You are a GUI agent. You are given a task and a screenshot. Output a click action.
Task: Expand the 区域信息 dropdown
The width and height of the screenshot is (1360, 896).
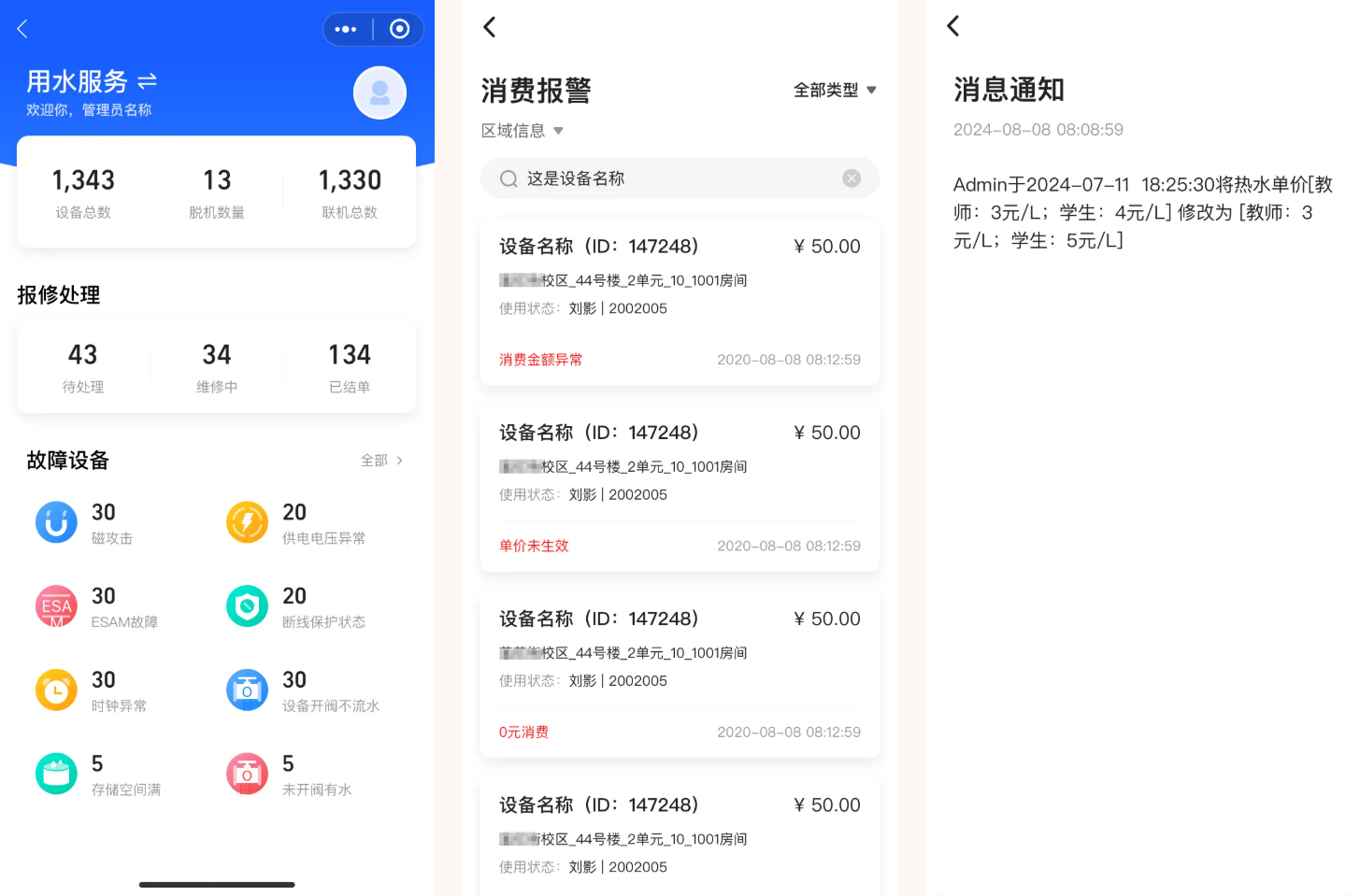point(523,131)
